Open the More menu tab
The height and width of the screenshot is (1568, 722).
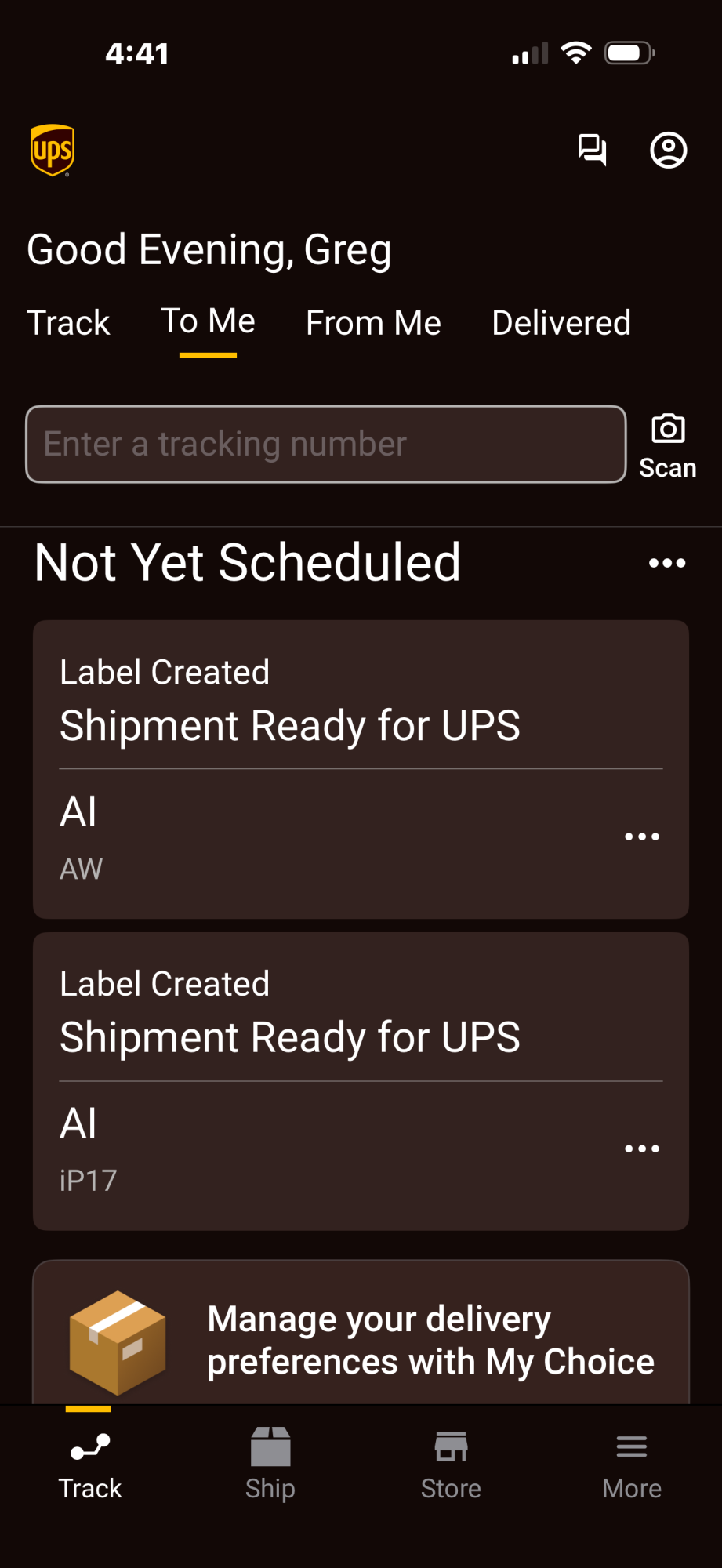coord(631,1463)
